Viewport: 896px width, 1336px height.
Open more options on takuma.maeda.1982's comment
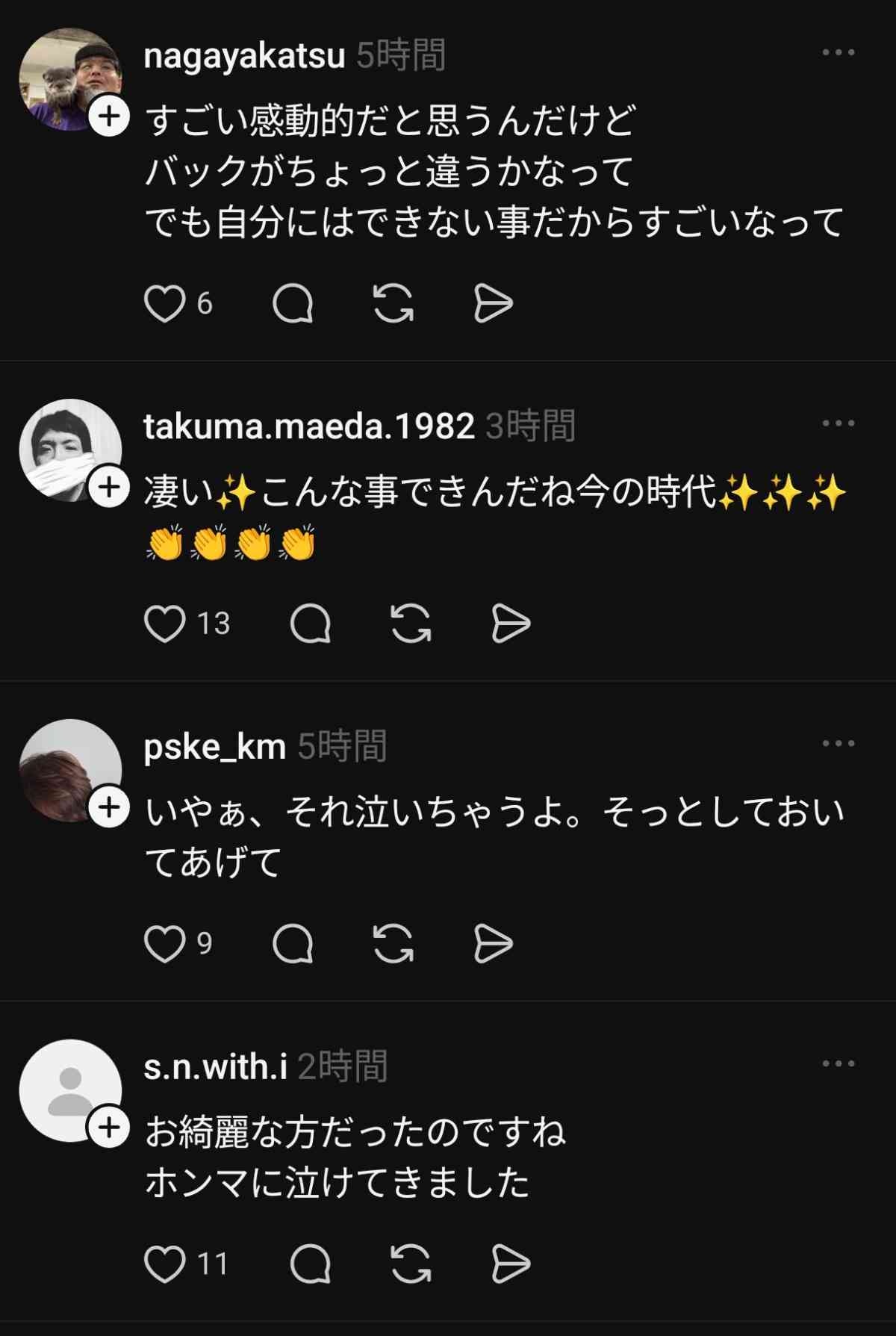pyautogui.click(x=838, y=423)
